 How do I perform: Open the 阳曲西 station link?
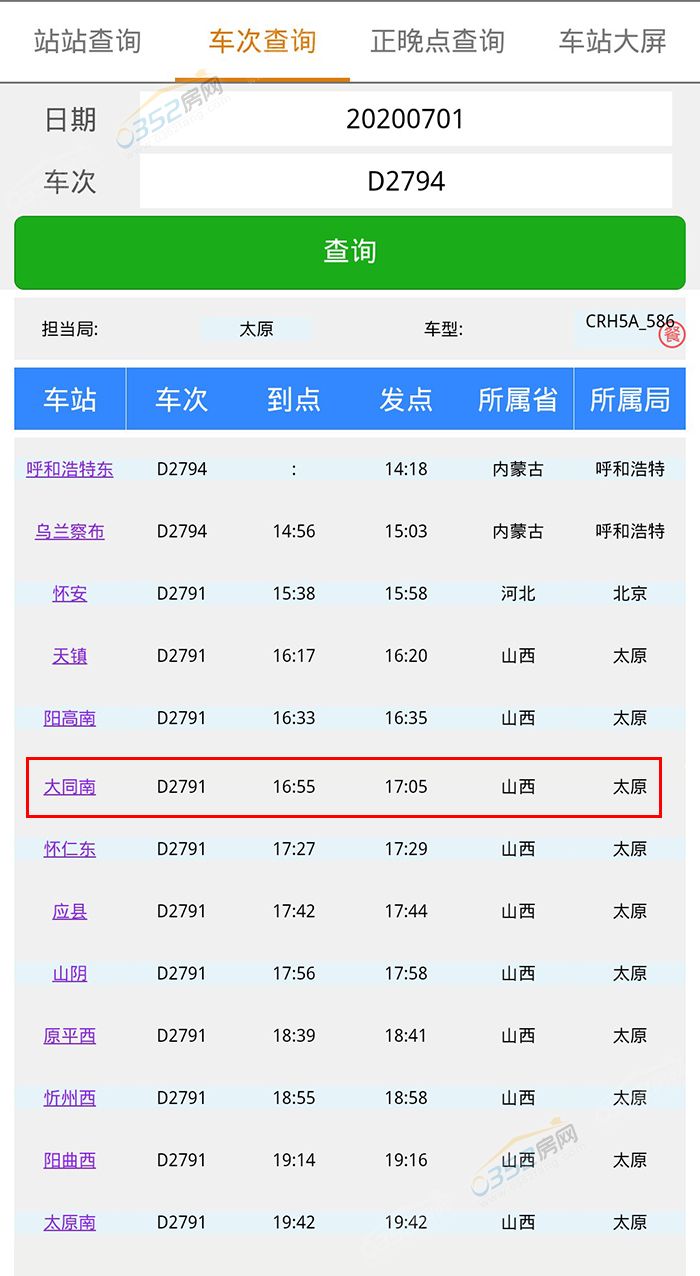[70, 1160]
